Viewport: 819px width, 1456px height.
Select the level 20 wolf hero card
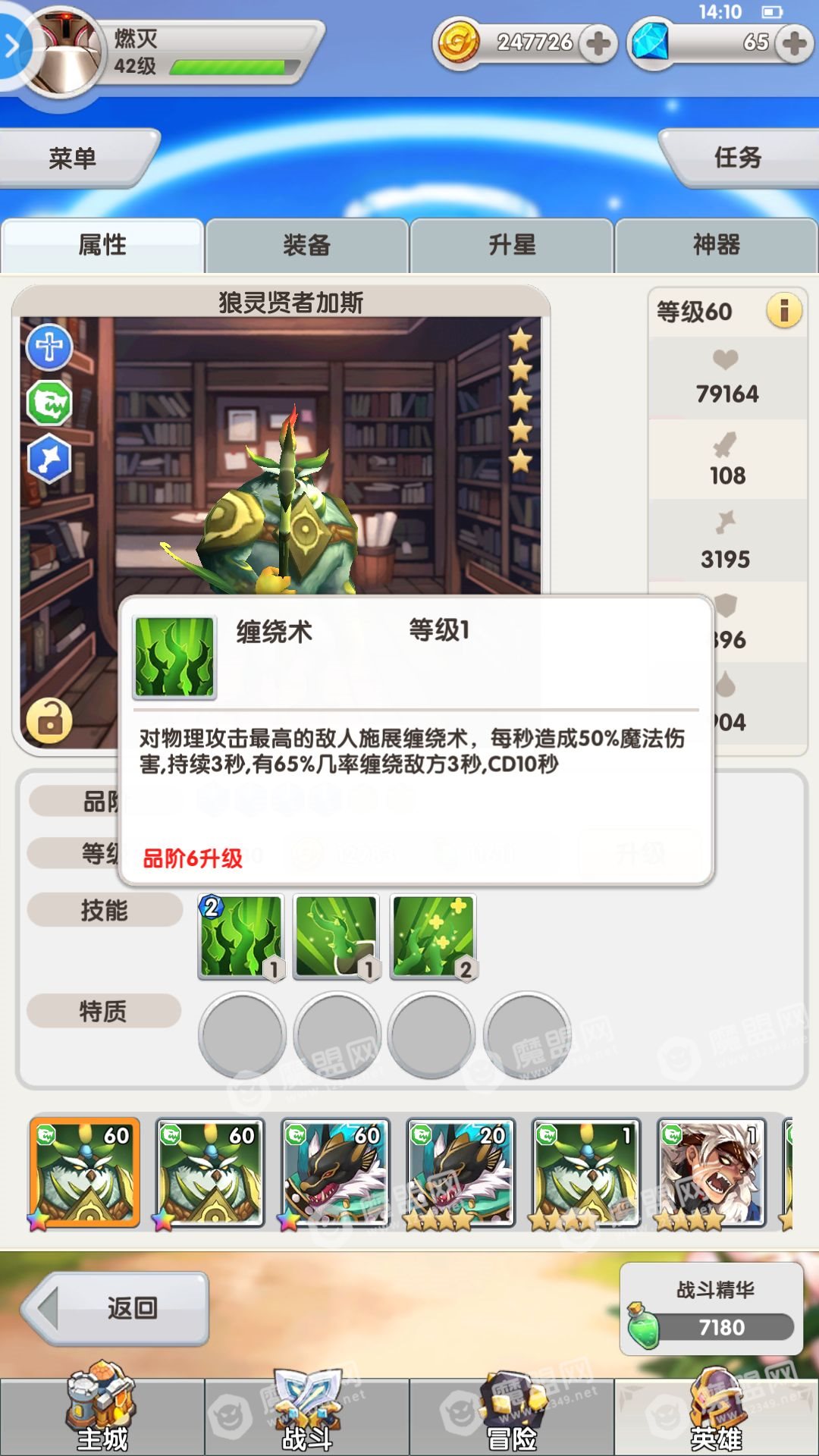point(460,1172)
